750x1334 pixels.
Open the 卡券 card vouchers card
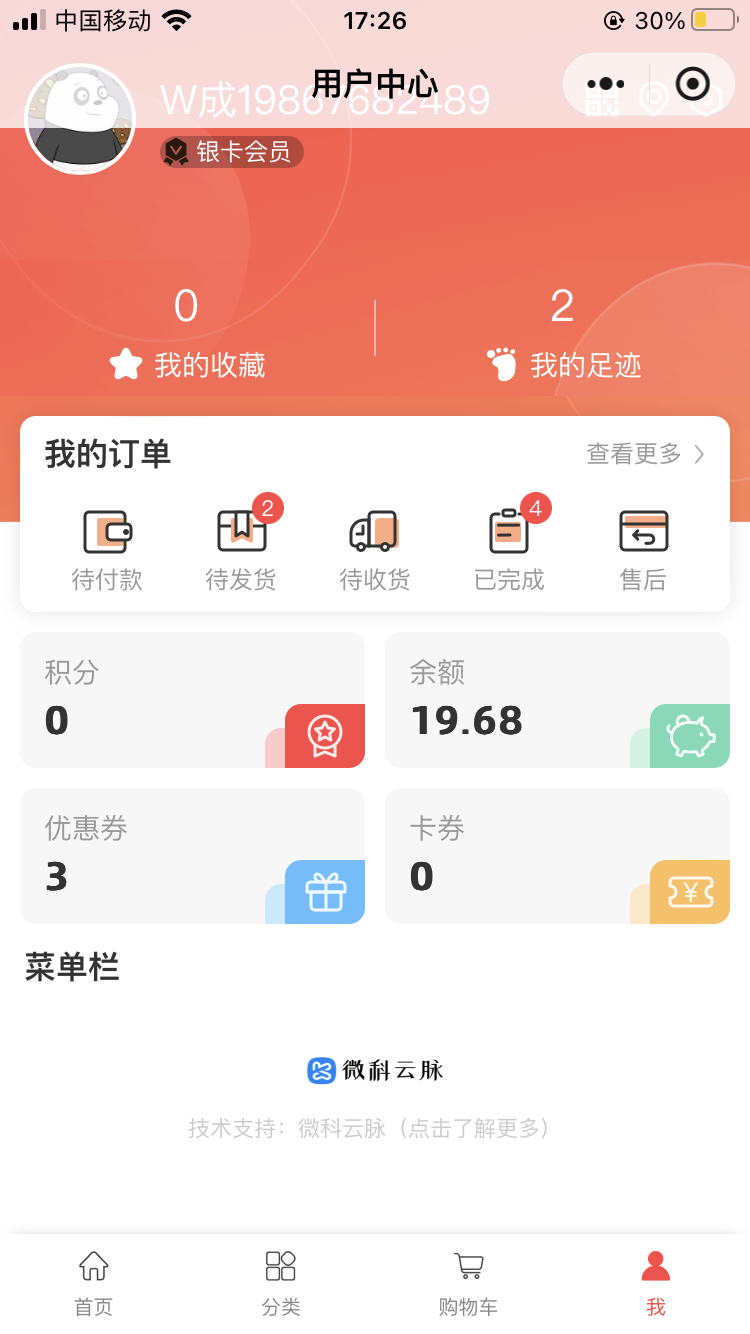557,856
